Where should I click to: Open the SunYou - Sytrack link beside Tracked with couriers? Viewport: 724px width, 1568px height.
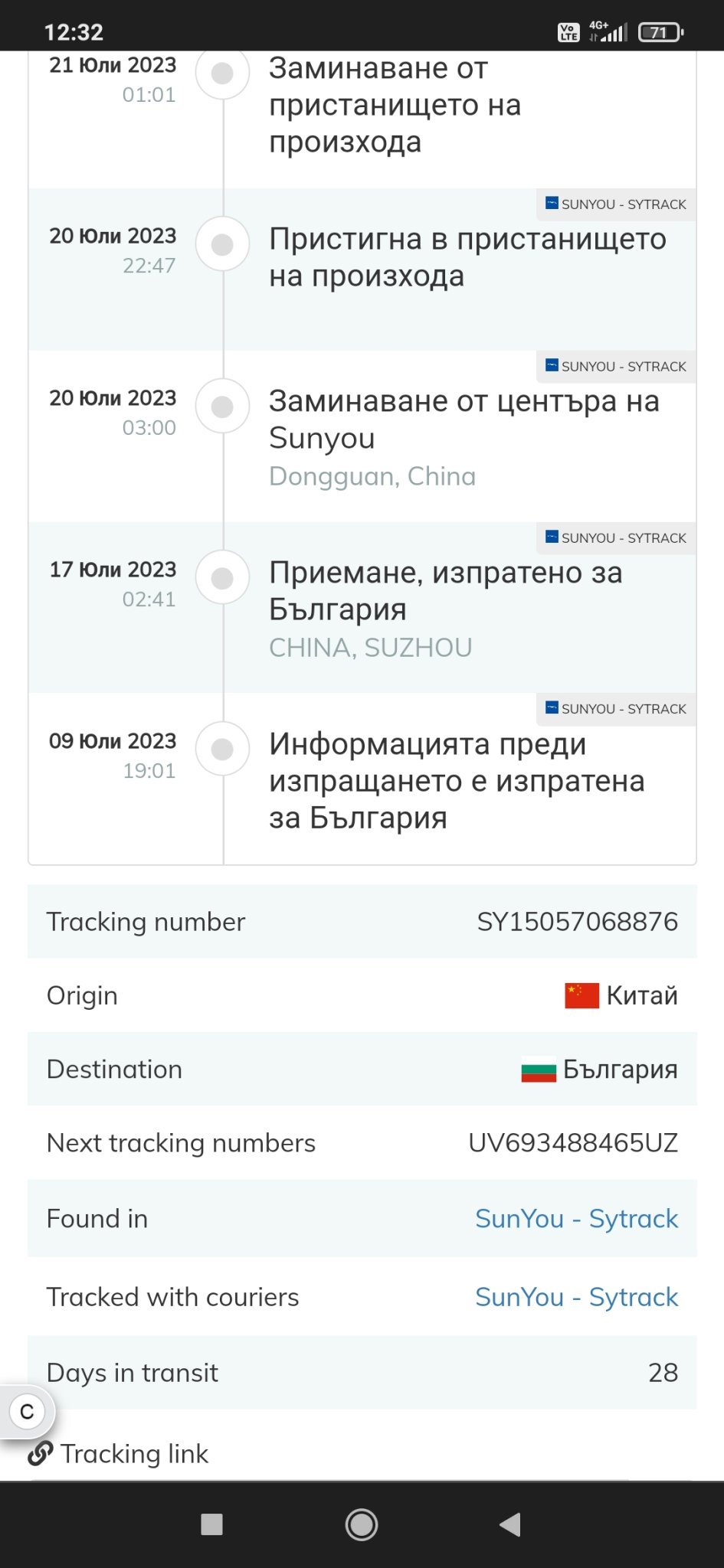576,1296
